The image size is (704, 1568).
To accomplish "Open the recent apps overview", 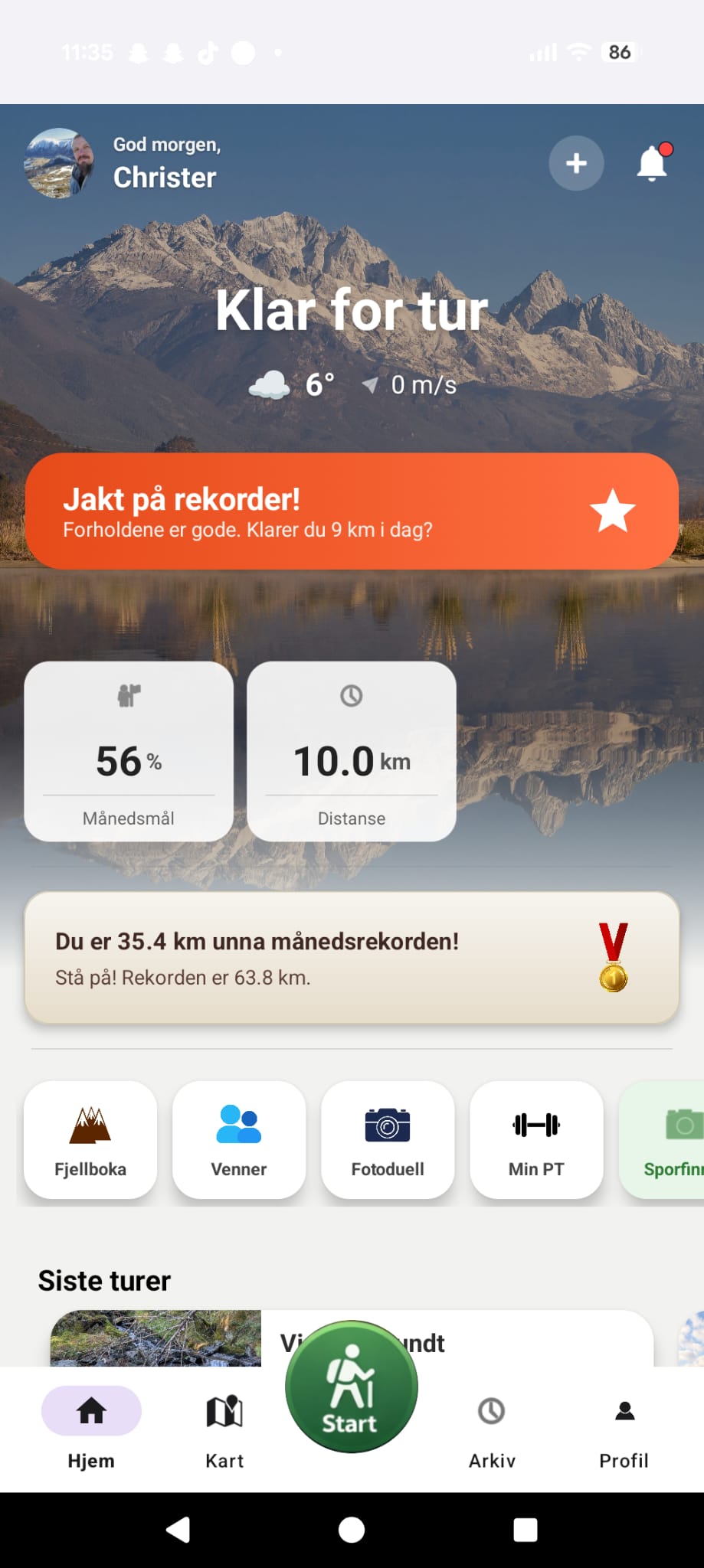I will 526,1530.
